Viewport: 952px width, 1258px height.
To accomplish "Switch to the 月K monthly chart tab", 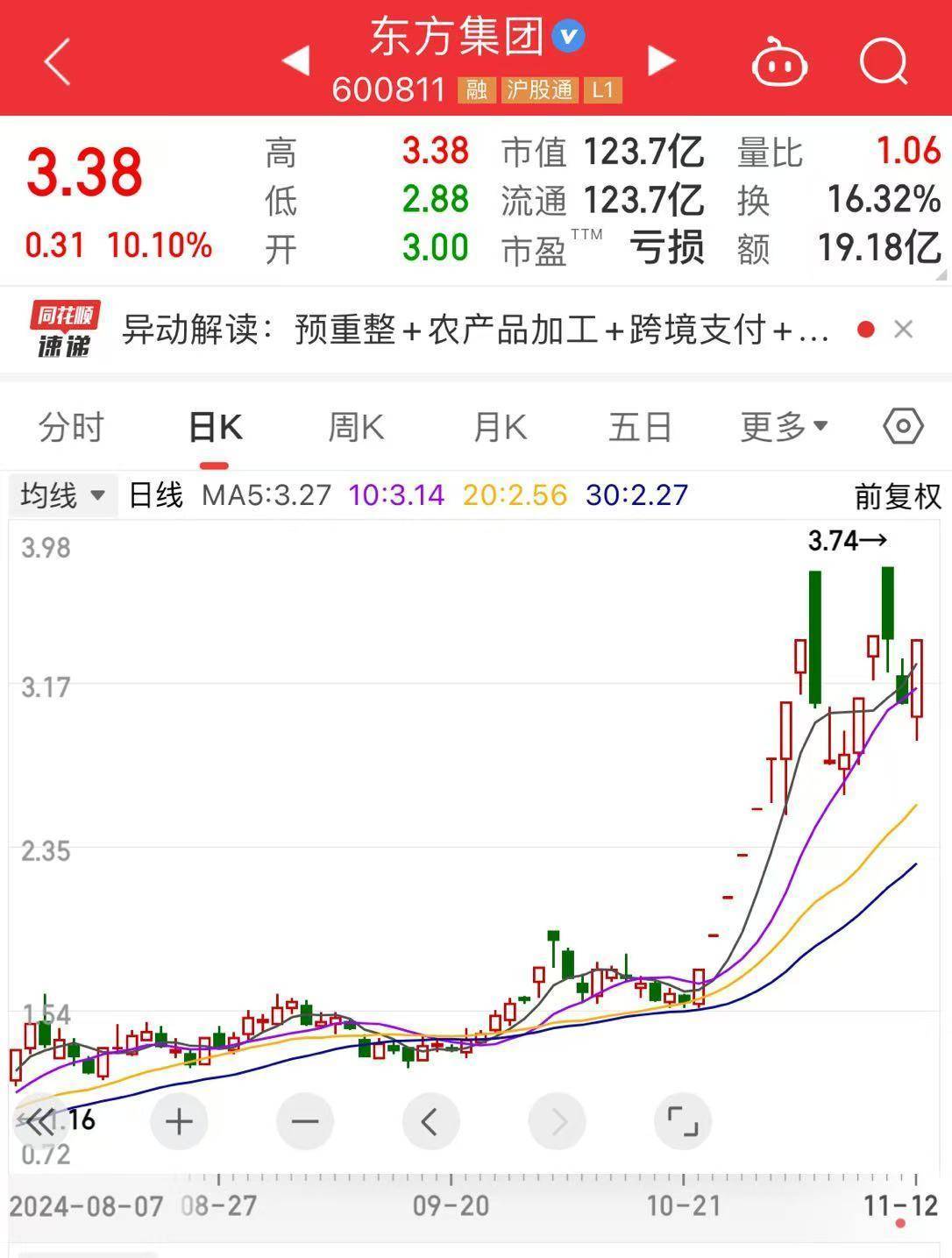I will pyautogui.click(x=499, y=427).
